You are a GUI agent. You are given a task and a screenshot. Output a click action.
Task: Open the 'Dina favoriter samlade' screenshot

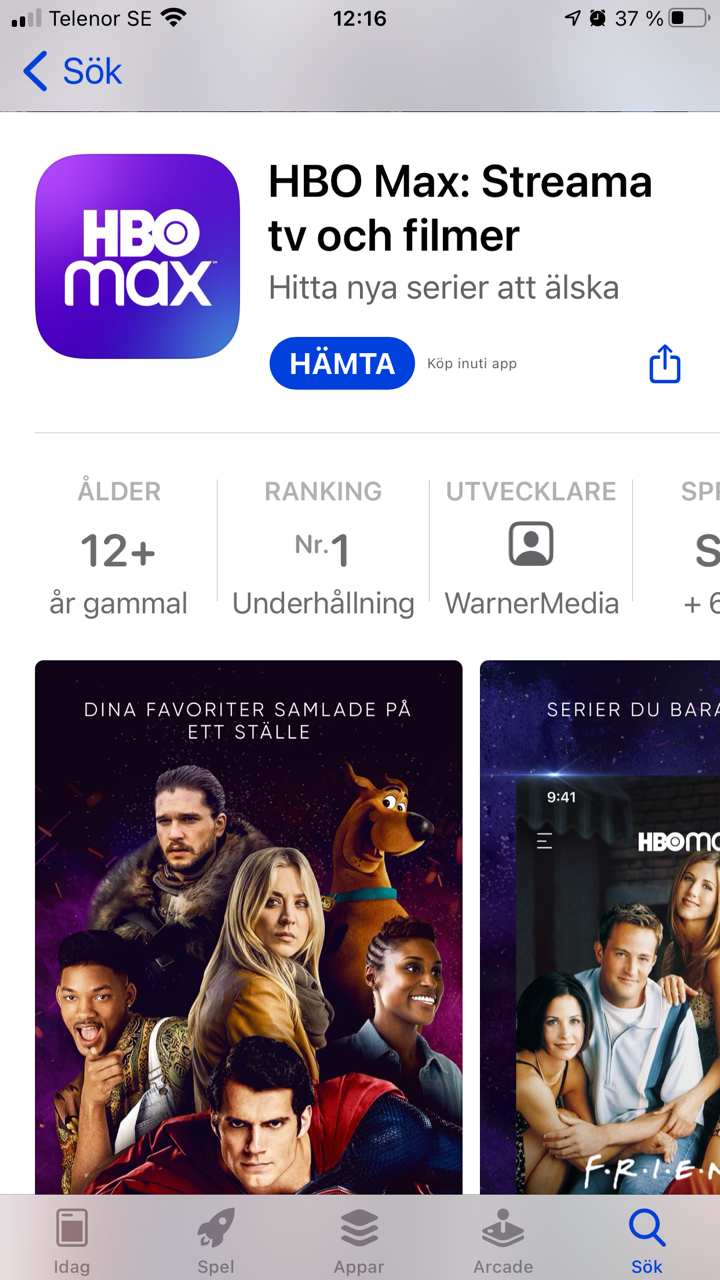click(249, 925)
